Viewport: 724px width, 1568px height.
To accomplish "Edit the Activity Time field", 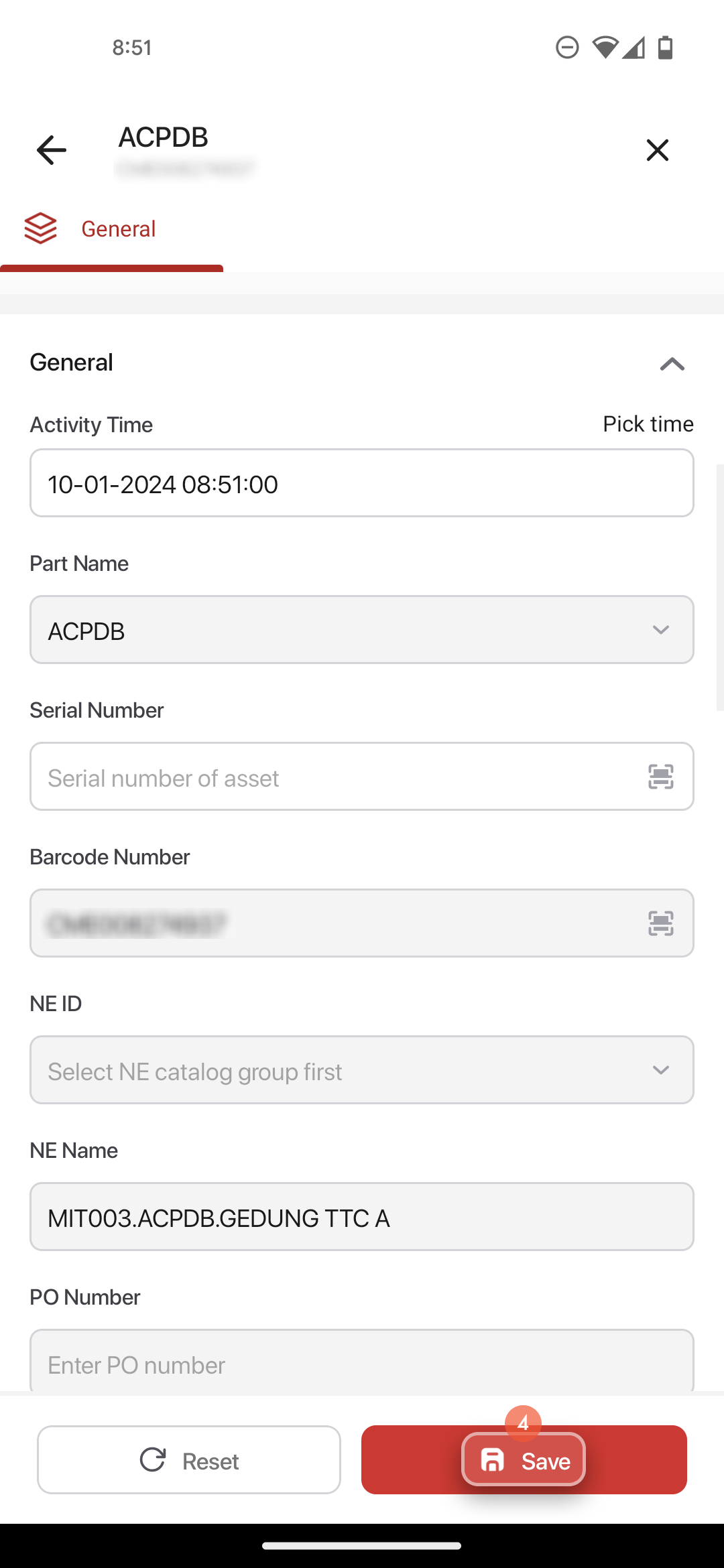I will click(362, 483).
